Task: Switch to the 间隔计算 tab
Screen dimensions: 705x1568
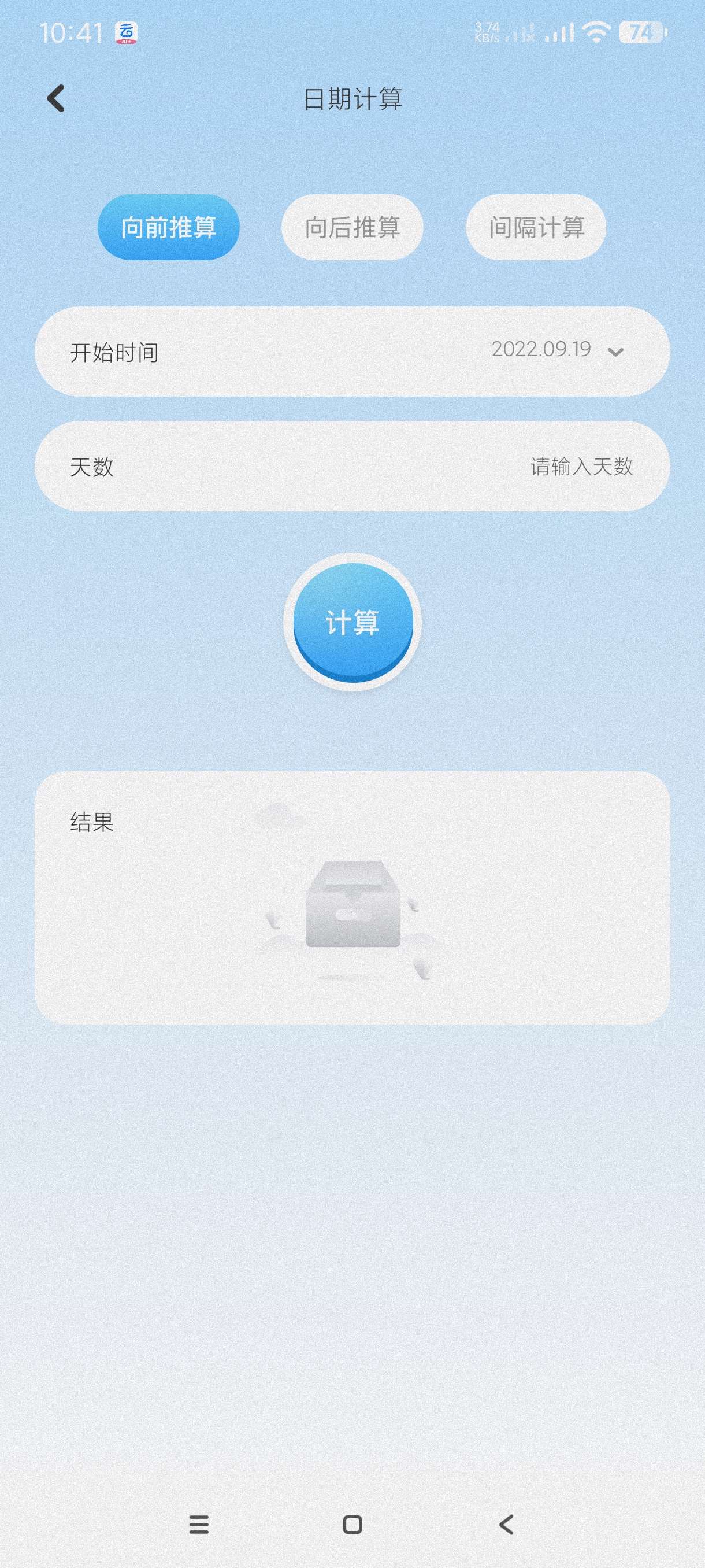Action: pos(536,228)
